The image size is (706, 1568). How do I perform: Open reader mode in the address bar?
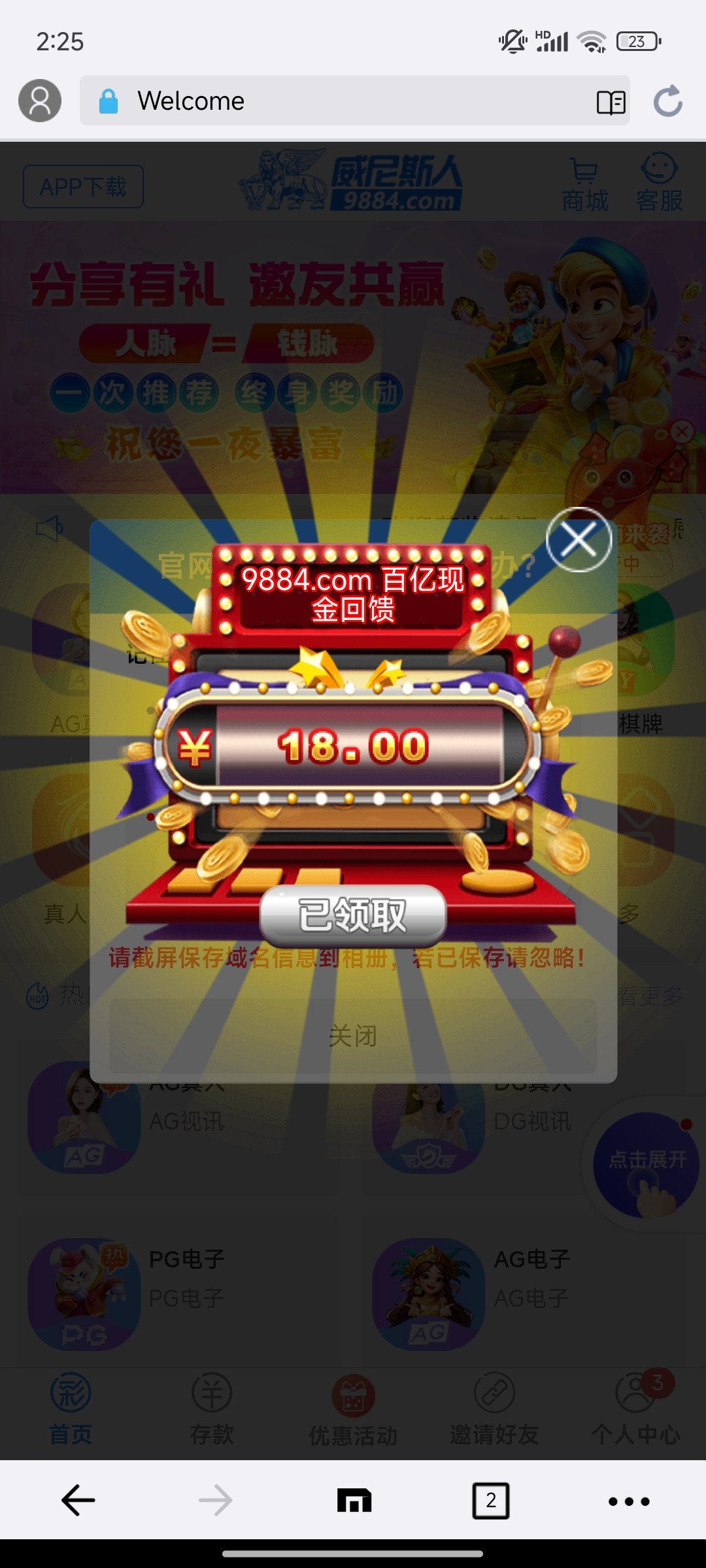(611, 102)
